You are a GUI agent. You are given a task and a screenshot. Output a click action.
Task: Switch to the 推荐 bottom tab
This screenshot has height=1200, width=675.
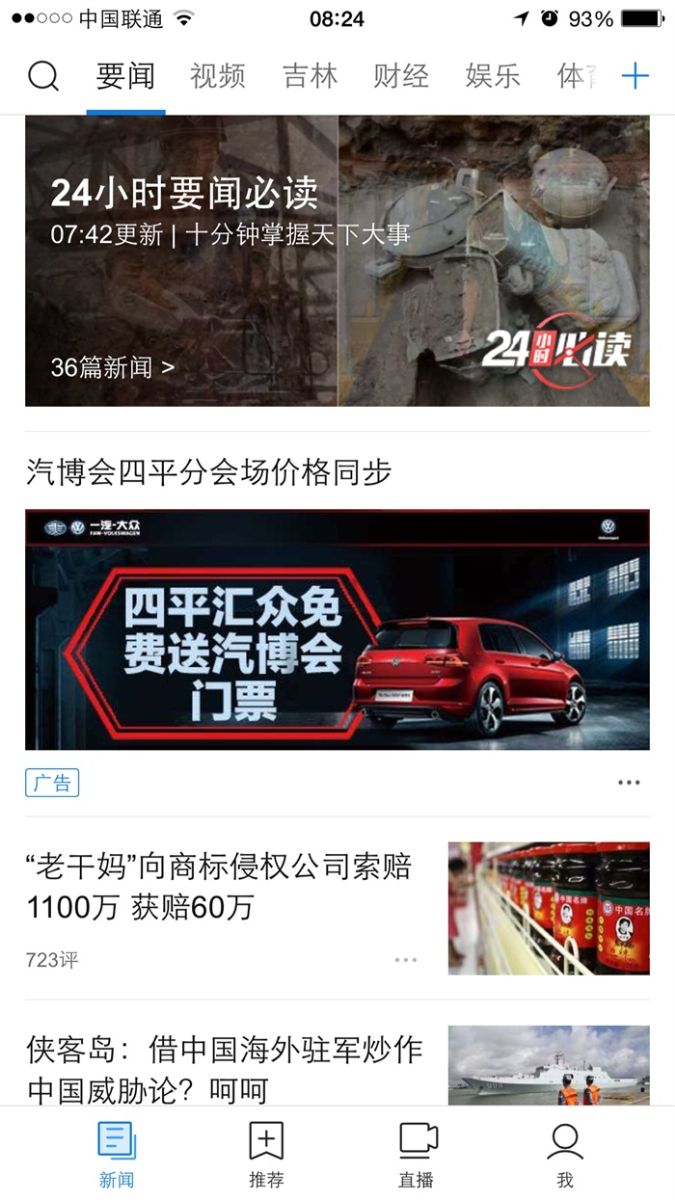tap(266, 1155)
